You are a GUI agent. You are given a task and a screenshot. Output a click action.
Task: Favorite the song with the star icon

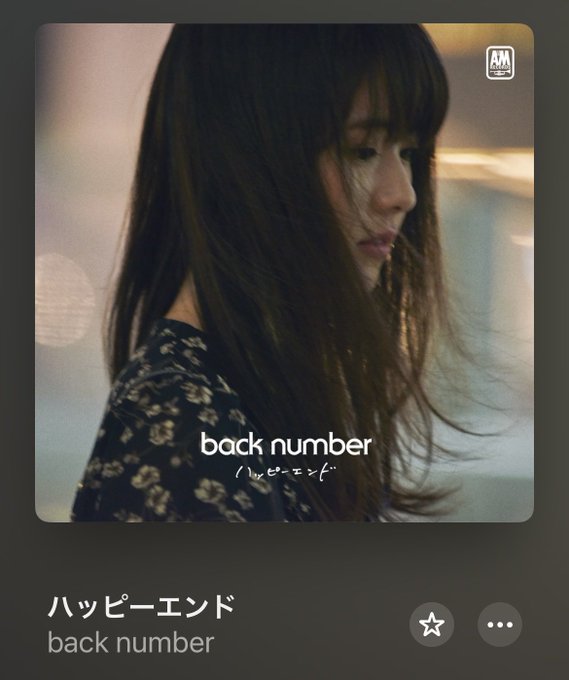[432, 624]
